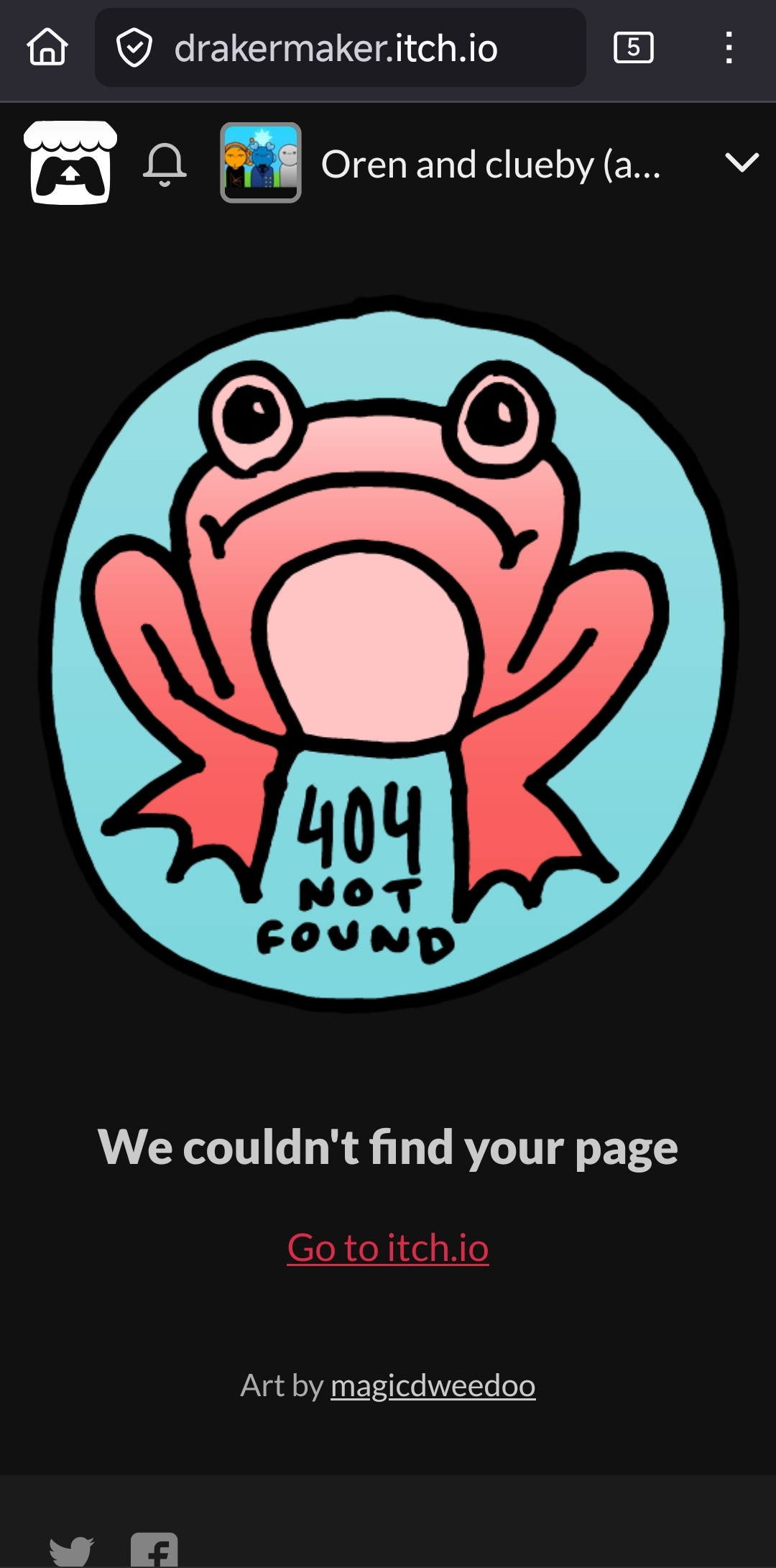Expand the Oren and clueby account dropdown
The width and height of the screenshot is (776, 1568).
point(742,163)
